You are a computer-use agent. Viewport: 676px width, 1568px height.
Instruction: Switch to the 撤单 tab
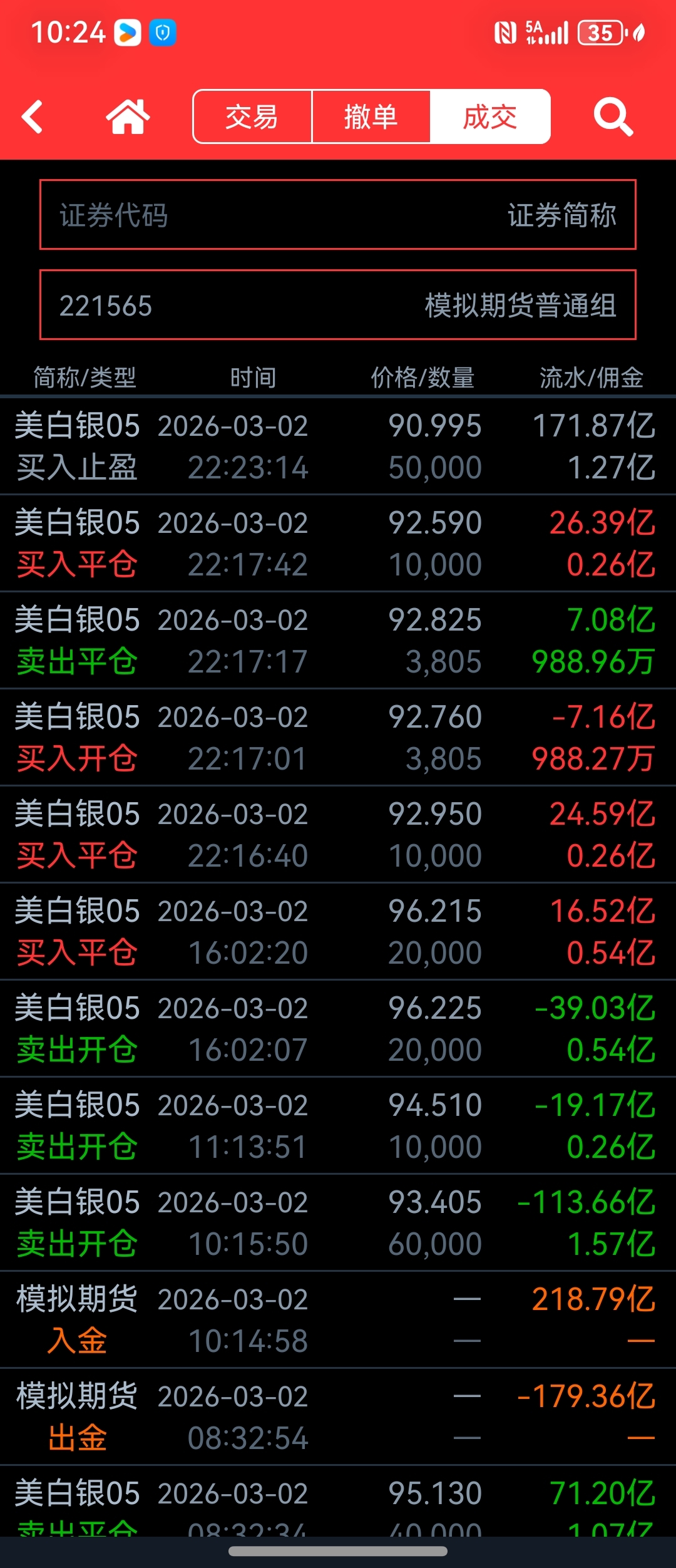(371, 117)
